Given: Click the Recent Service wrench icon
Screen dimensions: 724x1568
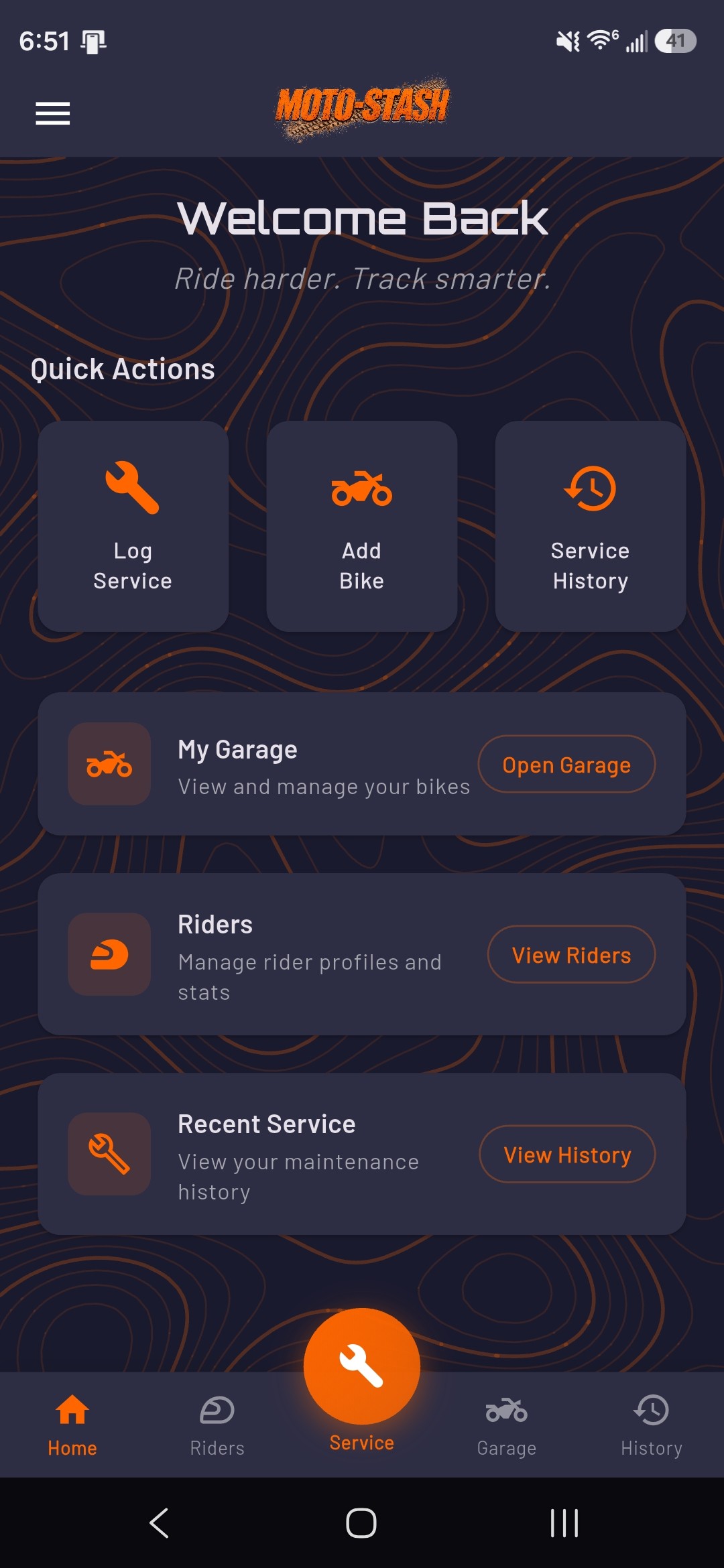Looking at the screenshot, I should coord(109,1155).
